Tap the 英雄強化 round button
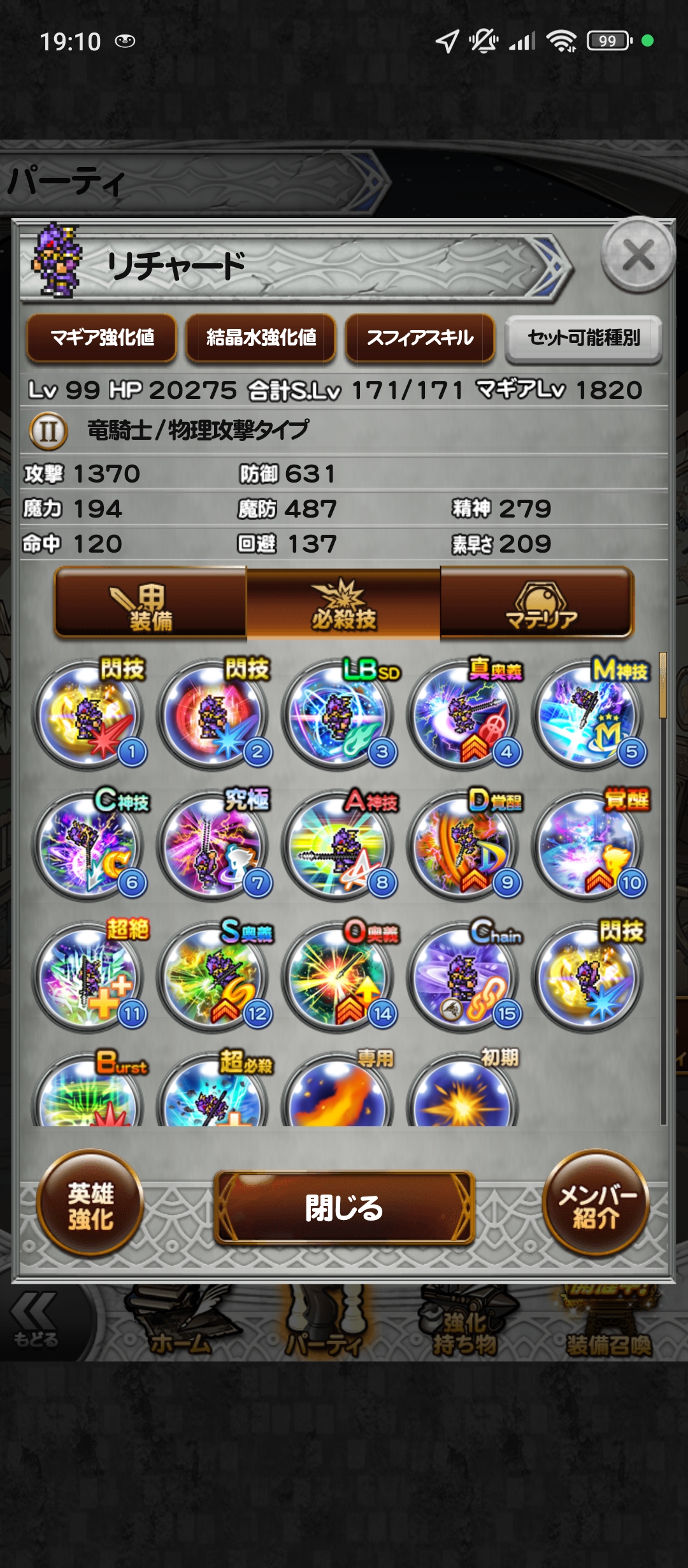The height and width of the screenshot is (1568, 688). 90,1203
